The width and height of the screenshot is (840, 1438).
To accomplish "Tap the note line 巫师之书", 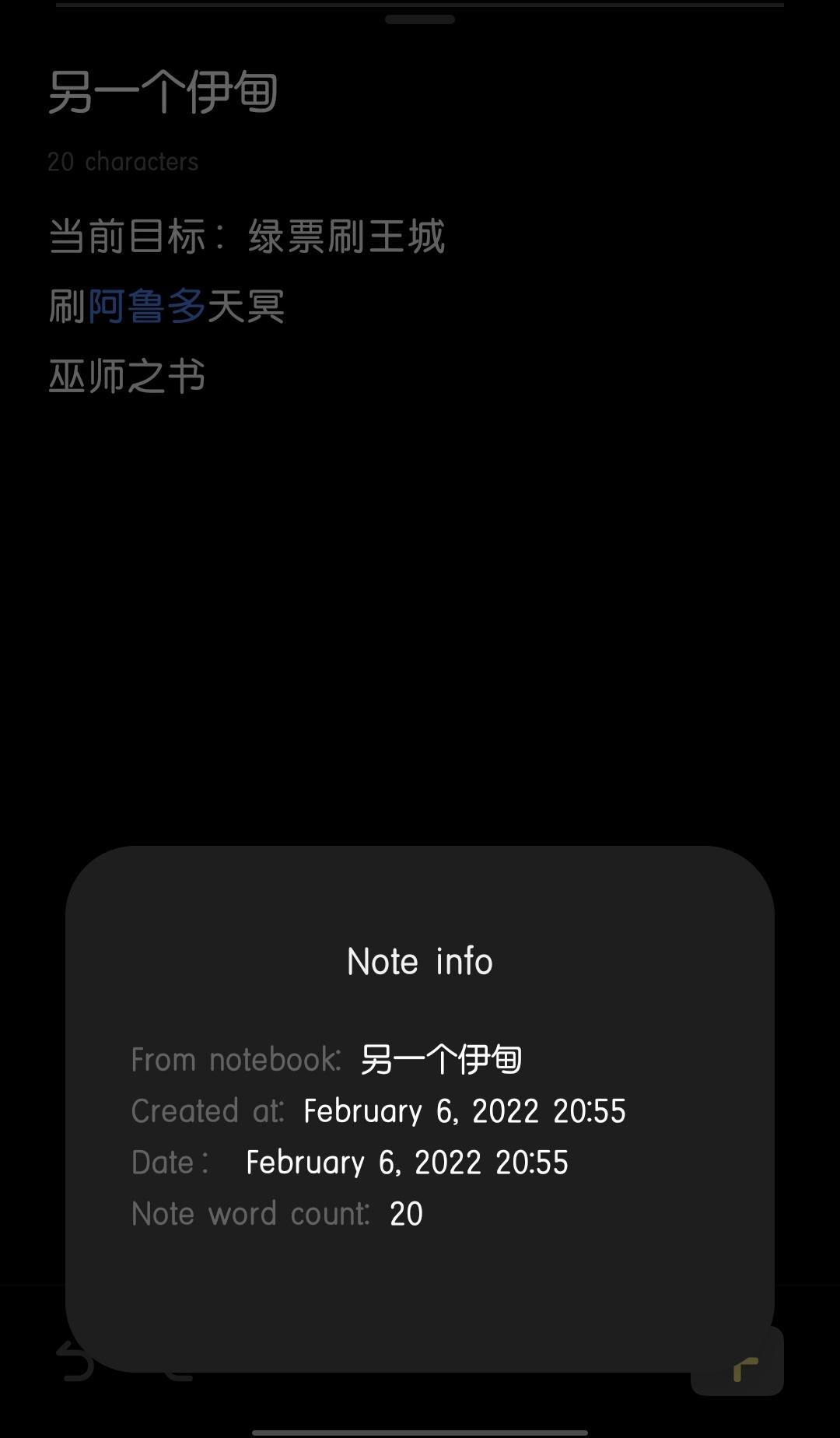I will [x=127, y=377].
